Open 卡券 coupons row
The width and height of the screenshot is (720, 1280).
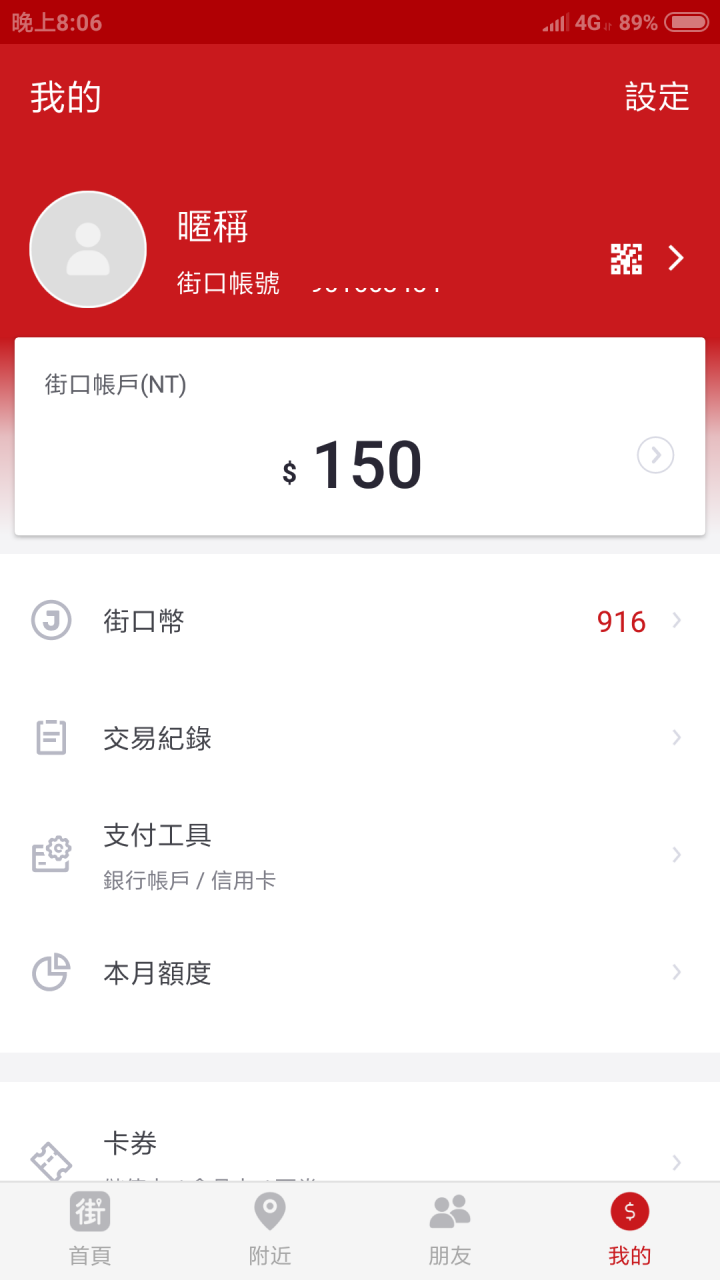[x=360, y=1150]
